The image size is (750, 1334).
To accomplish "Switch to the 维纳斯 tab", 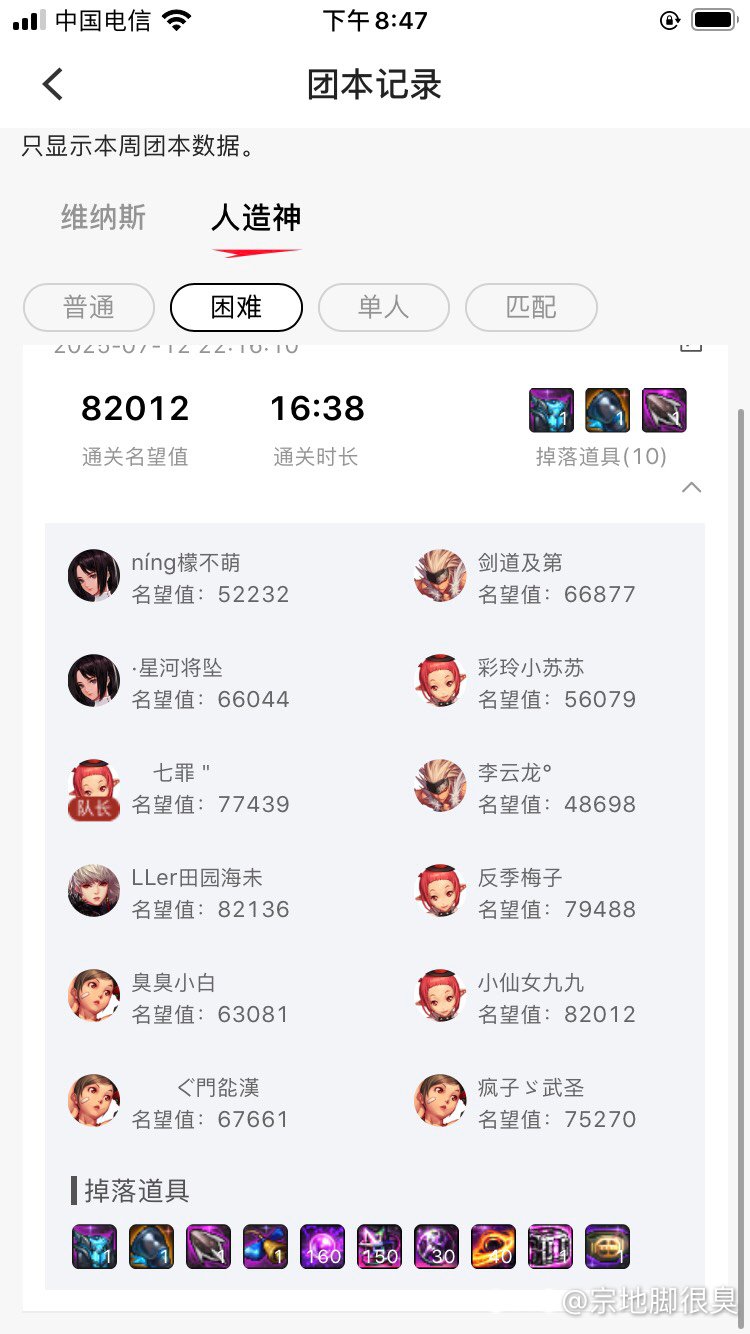I will click(103, 217).
